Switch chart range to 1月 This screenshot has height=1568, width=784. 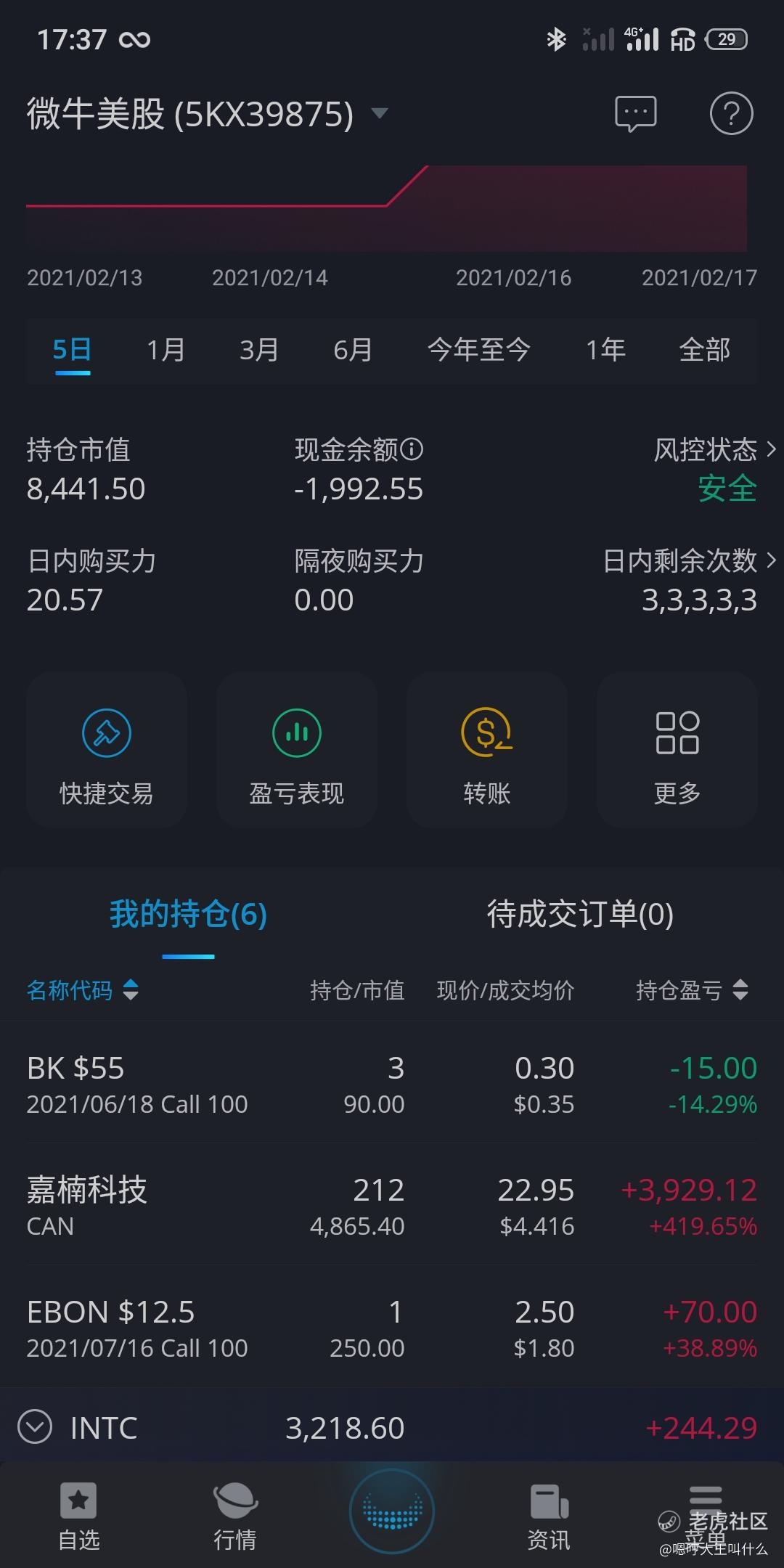[166, 350]
